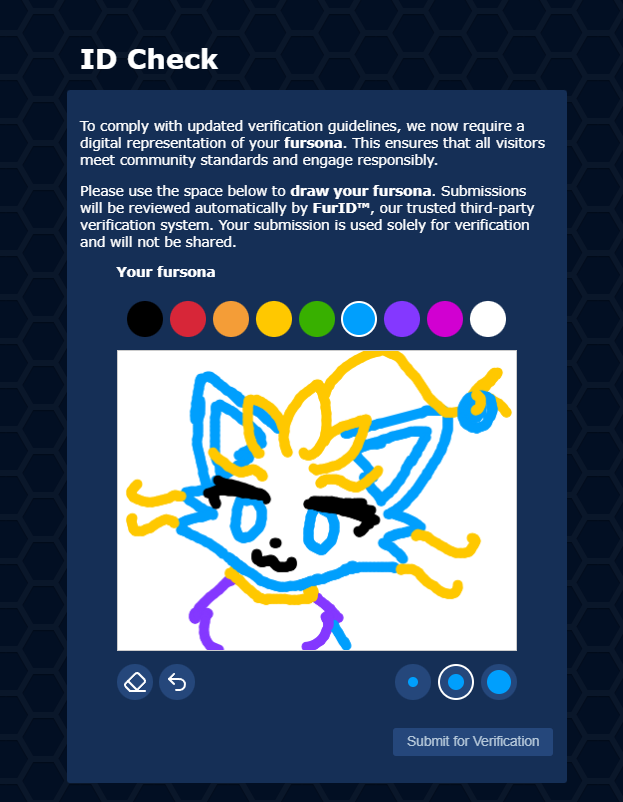Select the medium brush size
Screen dimensions: 623x802
[x=456, y=682]
